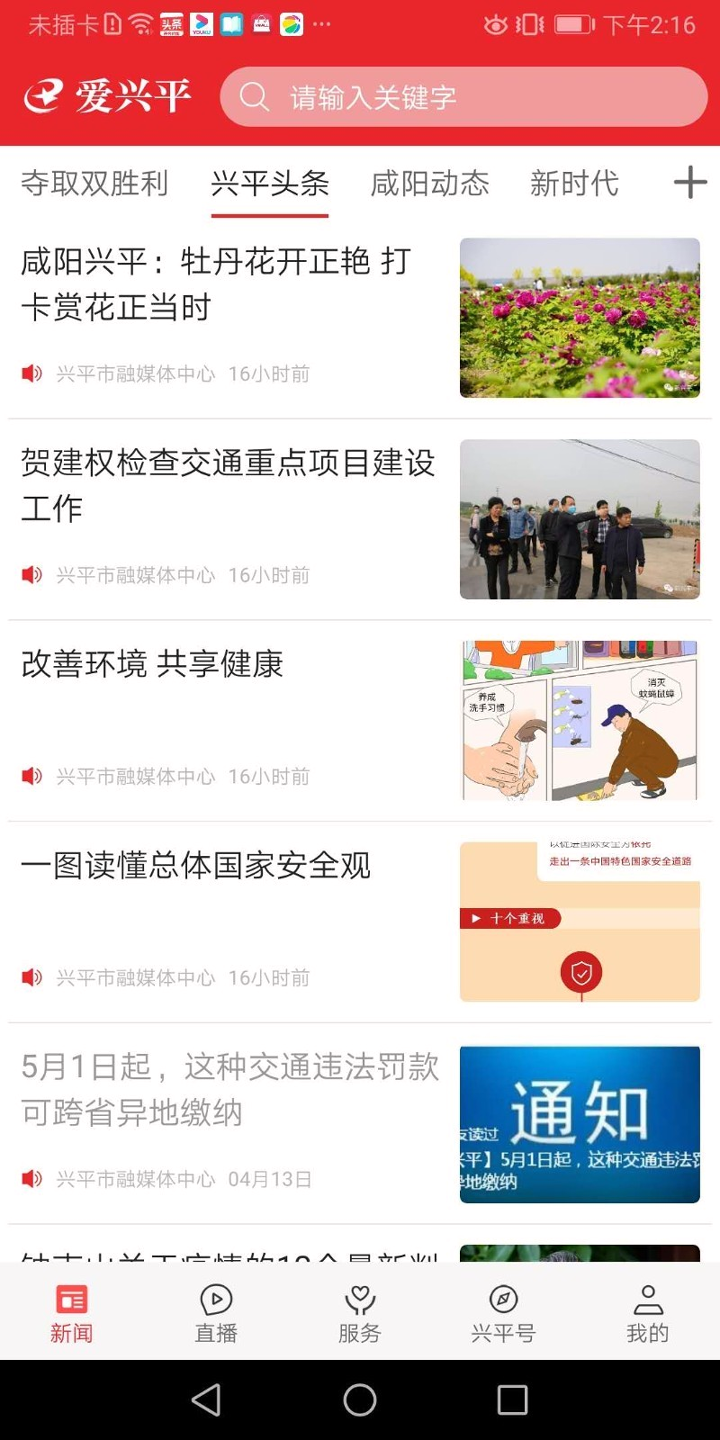Expand the channel list with the plus control
This screenshot has height=1440, width=720.
(x=689, y=182)
